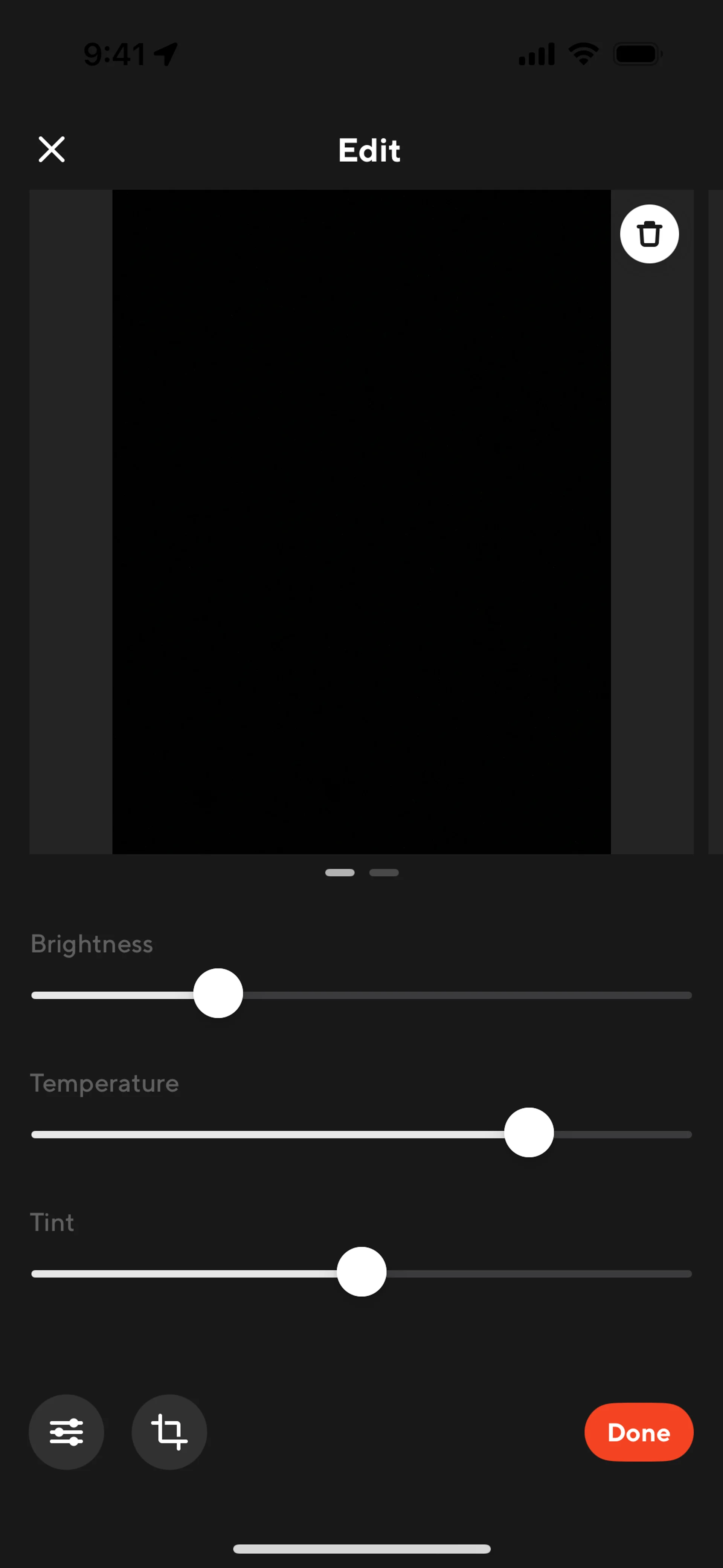
Task: Jump to the second photo page indicator
Action: click(384, 872)
